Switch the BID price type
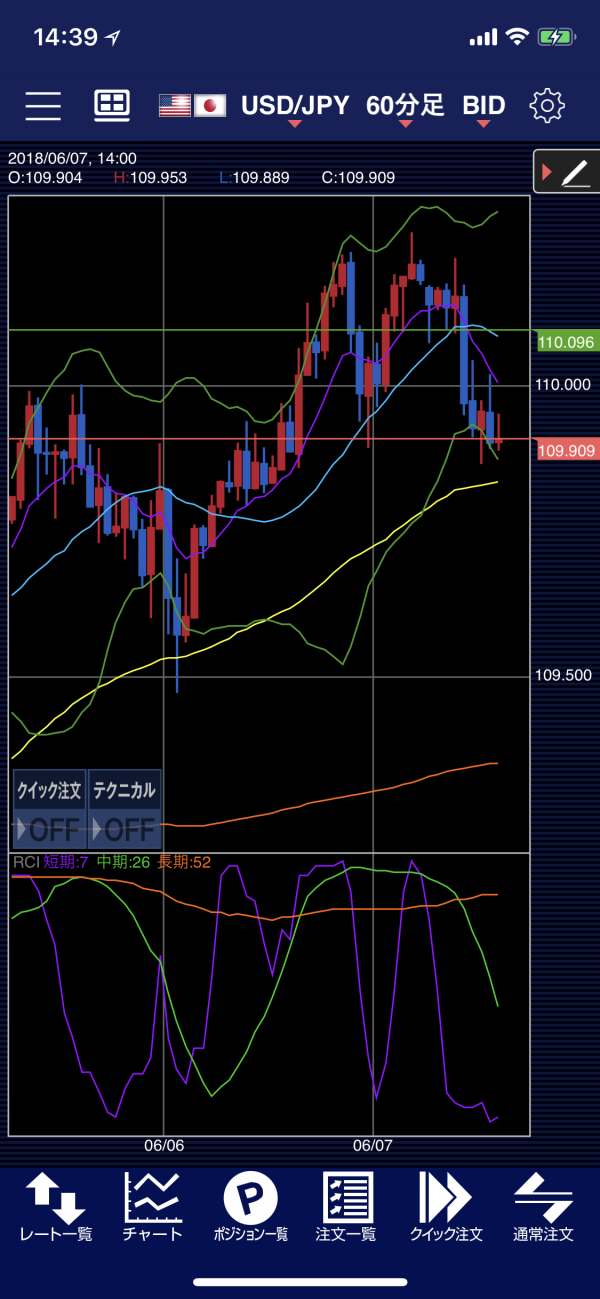The image size is (600, 1299). (x=484, y=106)
